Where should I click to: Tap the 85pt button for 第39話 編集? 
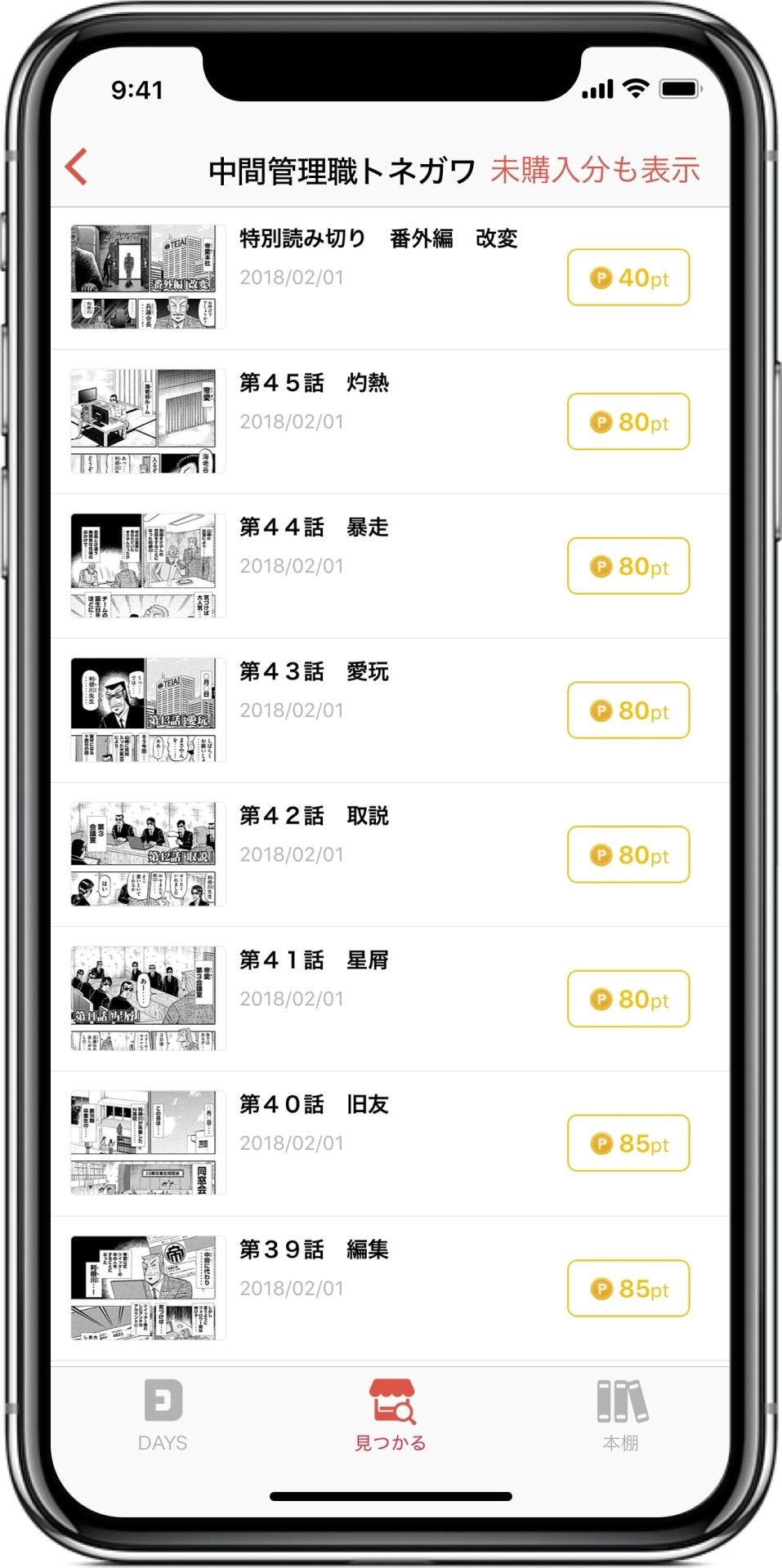point(628,1289)
